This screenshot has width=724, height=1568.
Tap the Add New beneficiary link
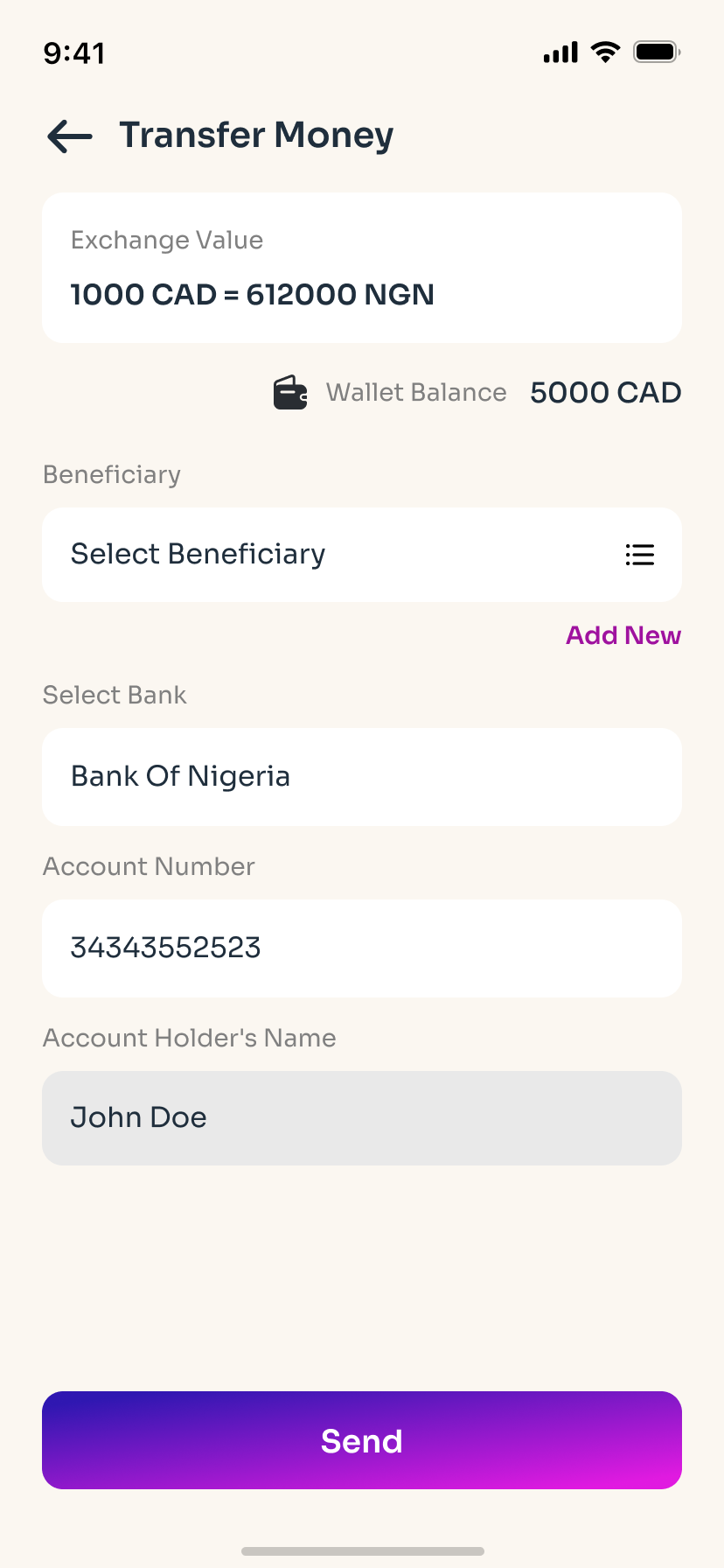pos(623,635)
